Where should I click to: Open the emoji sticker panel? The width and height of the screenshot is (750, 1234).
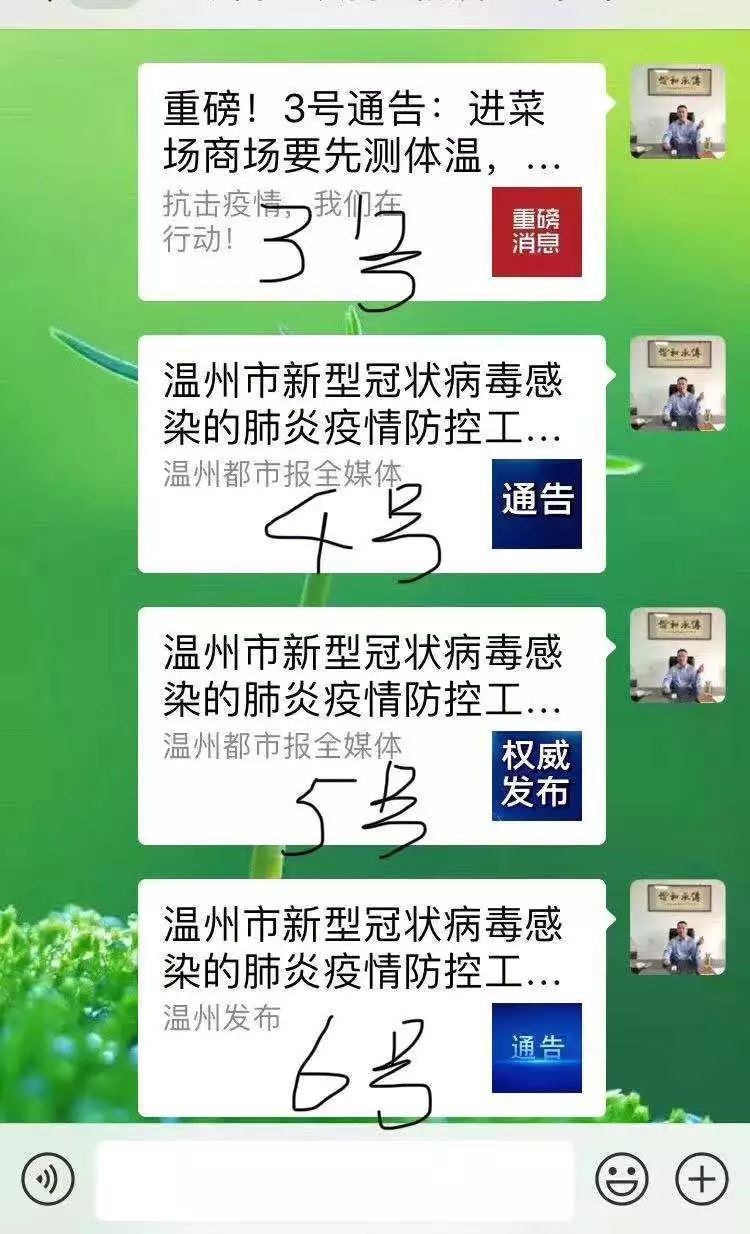click(622, 1180)
